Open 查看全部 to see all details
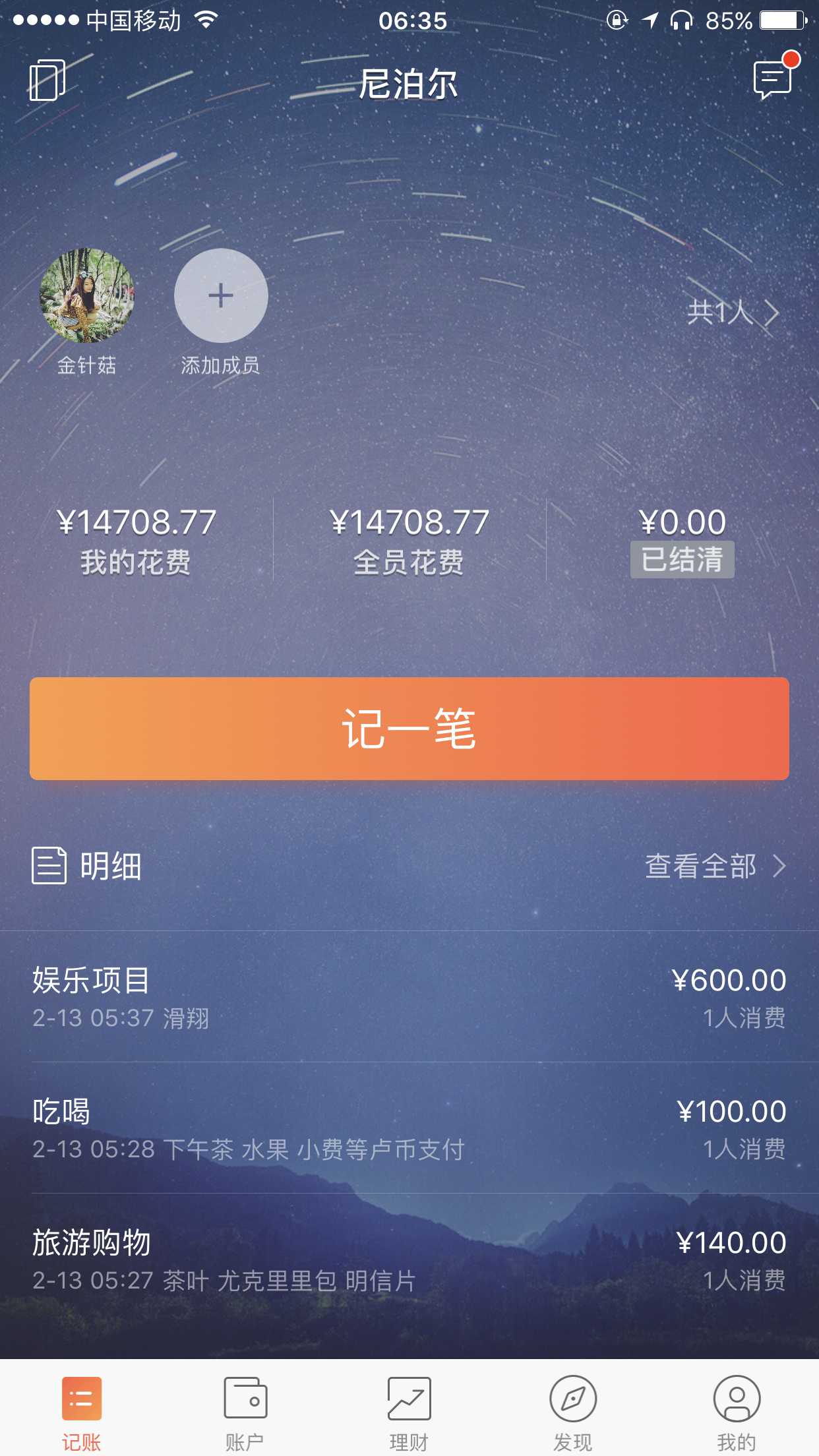 pyautogui.click(x=715, y=866)
